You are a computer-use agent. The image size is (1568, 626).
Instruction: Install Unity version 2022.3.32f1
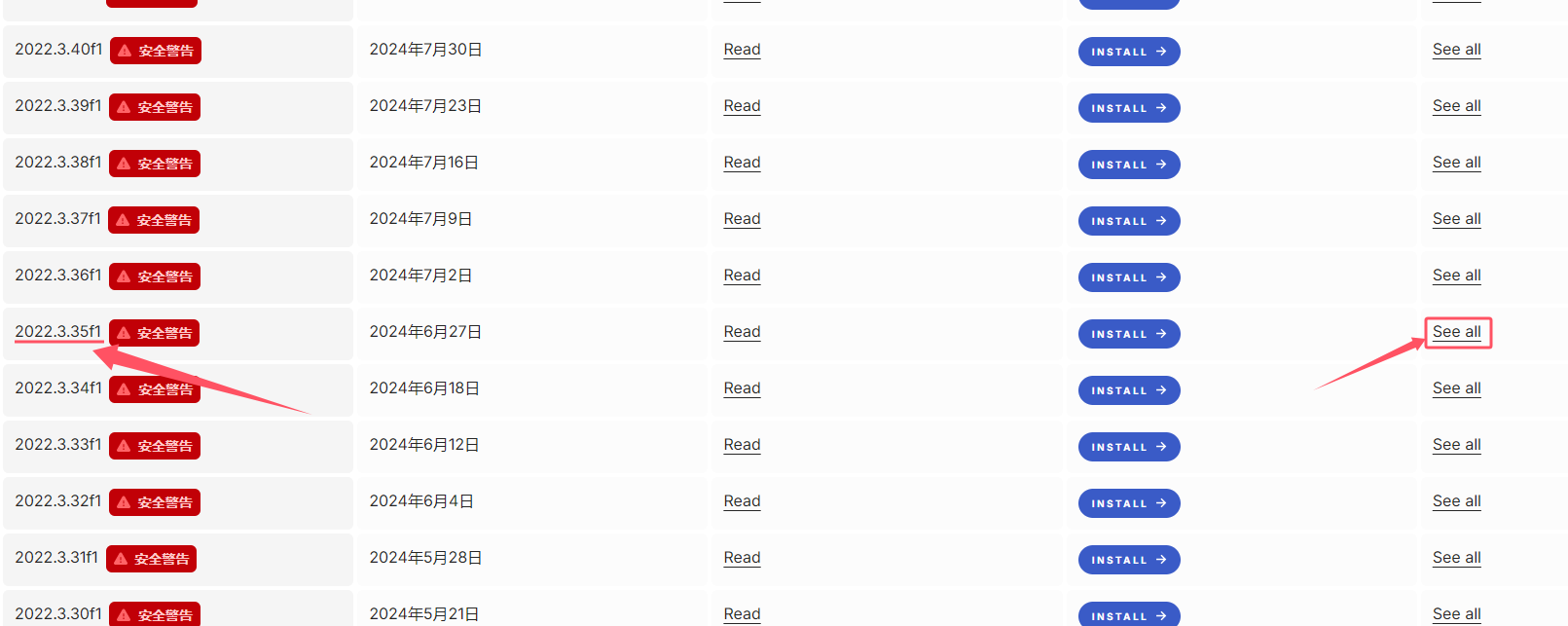pyautogui.click(x=1128, y=503)
